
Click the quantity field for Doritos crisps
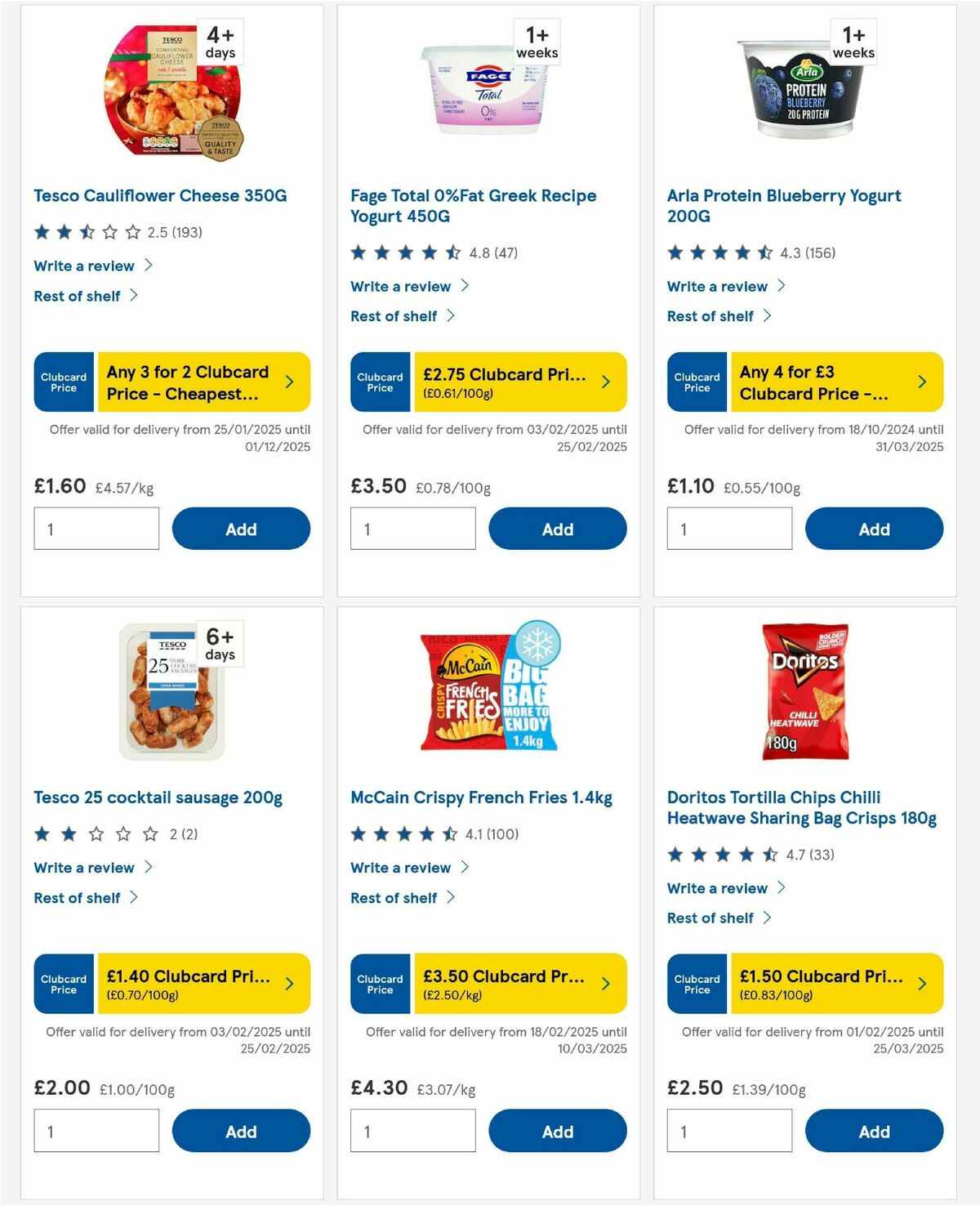pos(729,1131)
